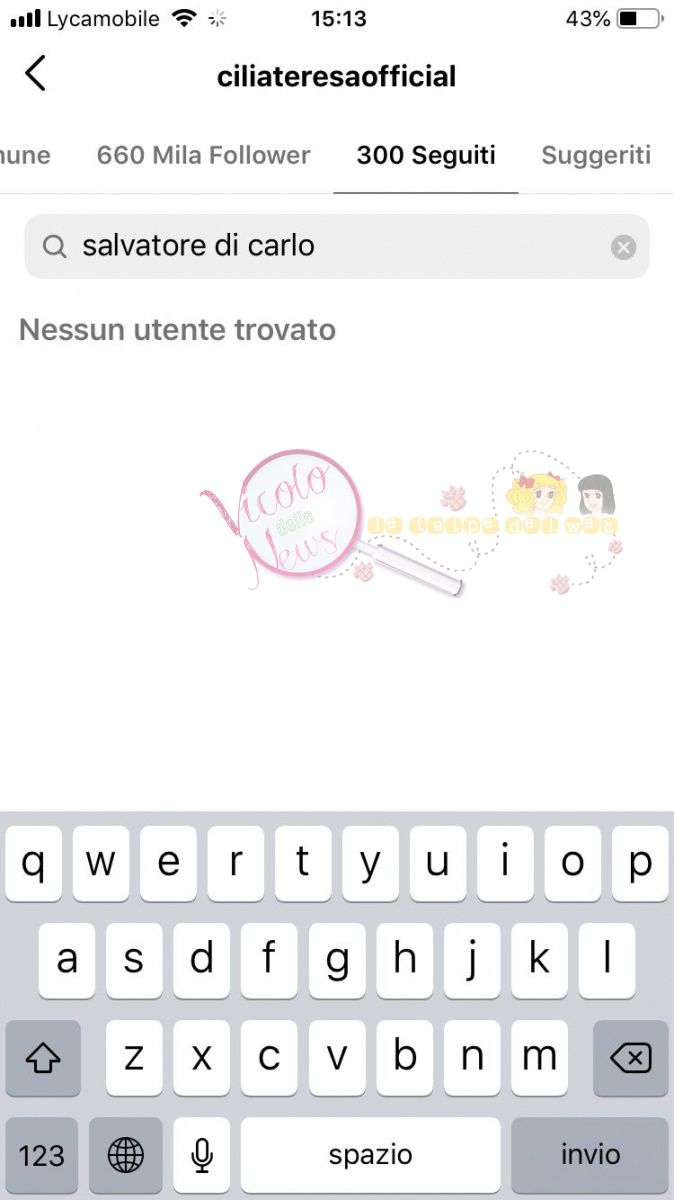Open the Suggeriti tab
This screenshot has height=1200, width=674.
coord(596,155)
